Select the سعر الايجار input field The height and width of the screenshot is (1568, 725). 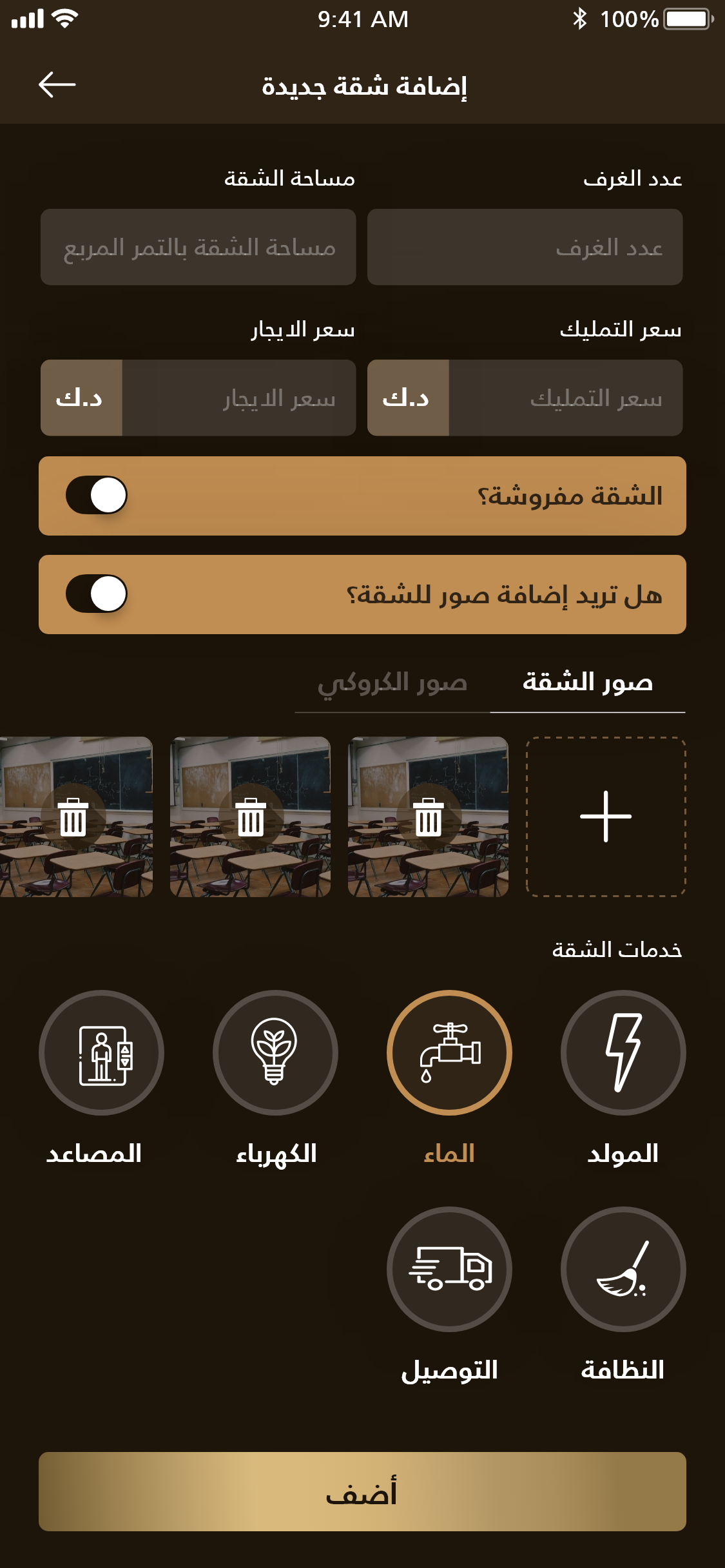(238, 398)
